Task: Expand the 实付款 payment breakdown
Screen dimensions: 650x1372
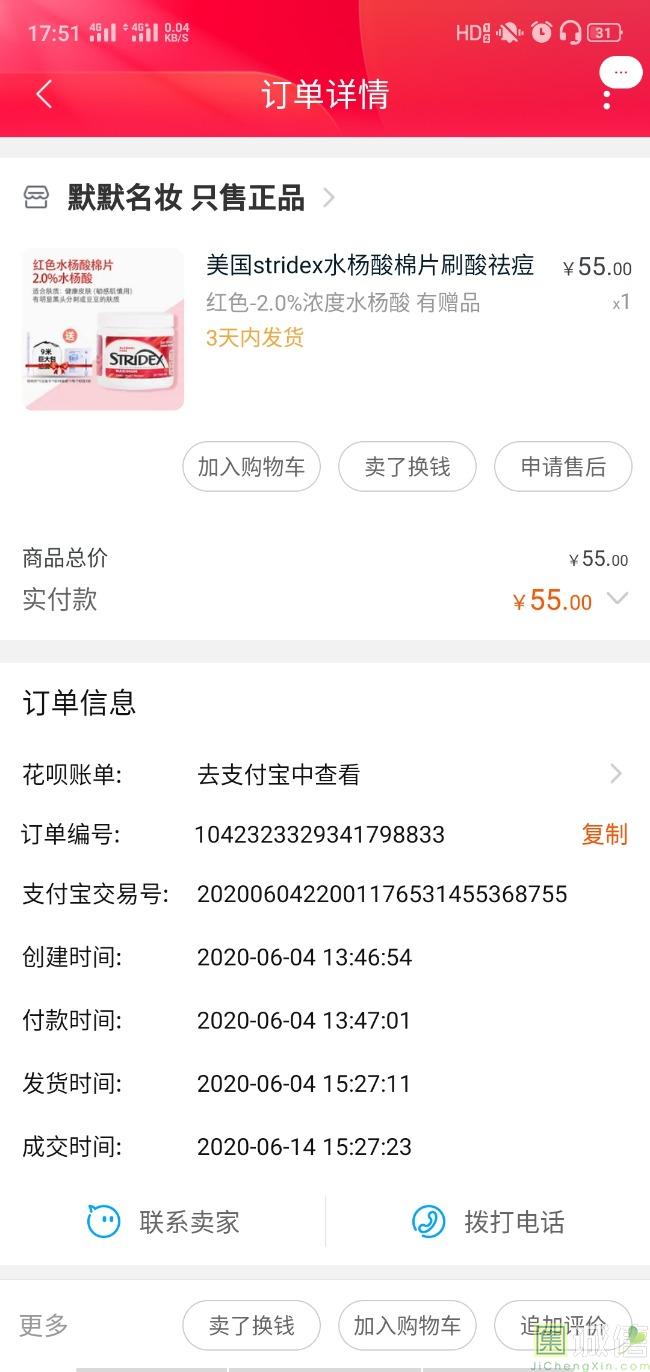Action: 618,599
